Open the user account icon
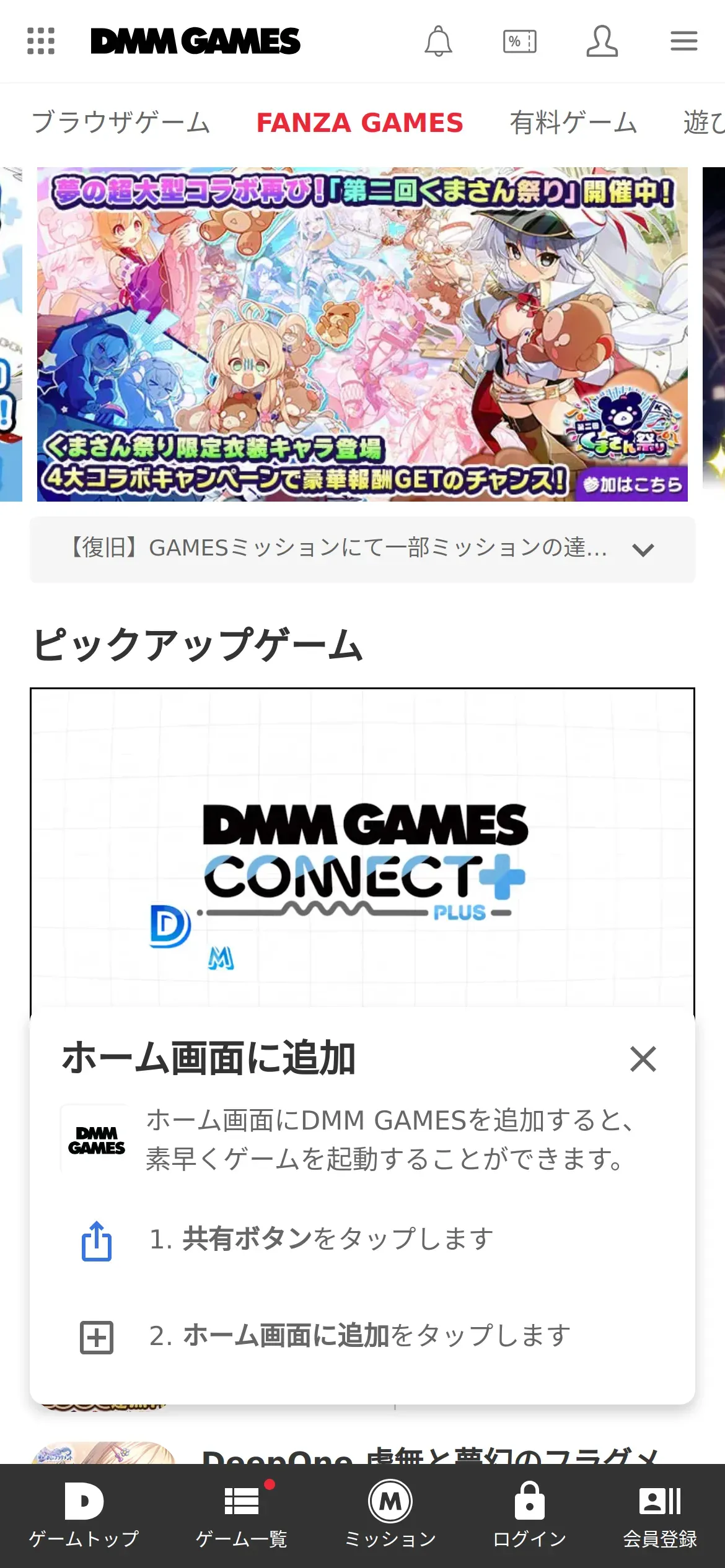This screenshot has height=1568, width=725. click(602, 41)
